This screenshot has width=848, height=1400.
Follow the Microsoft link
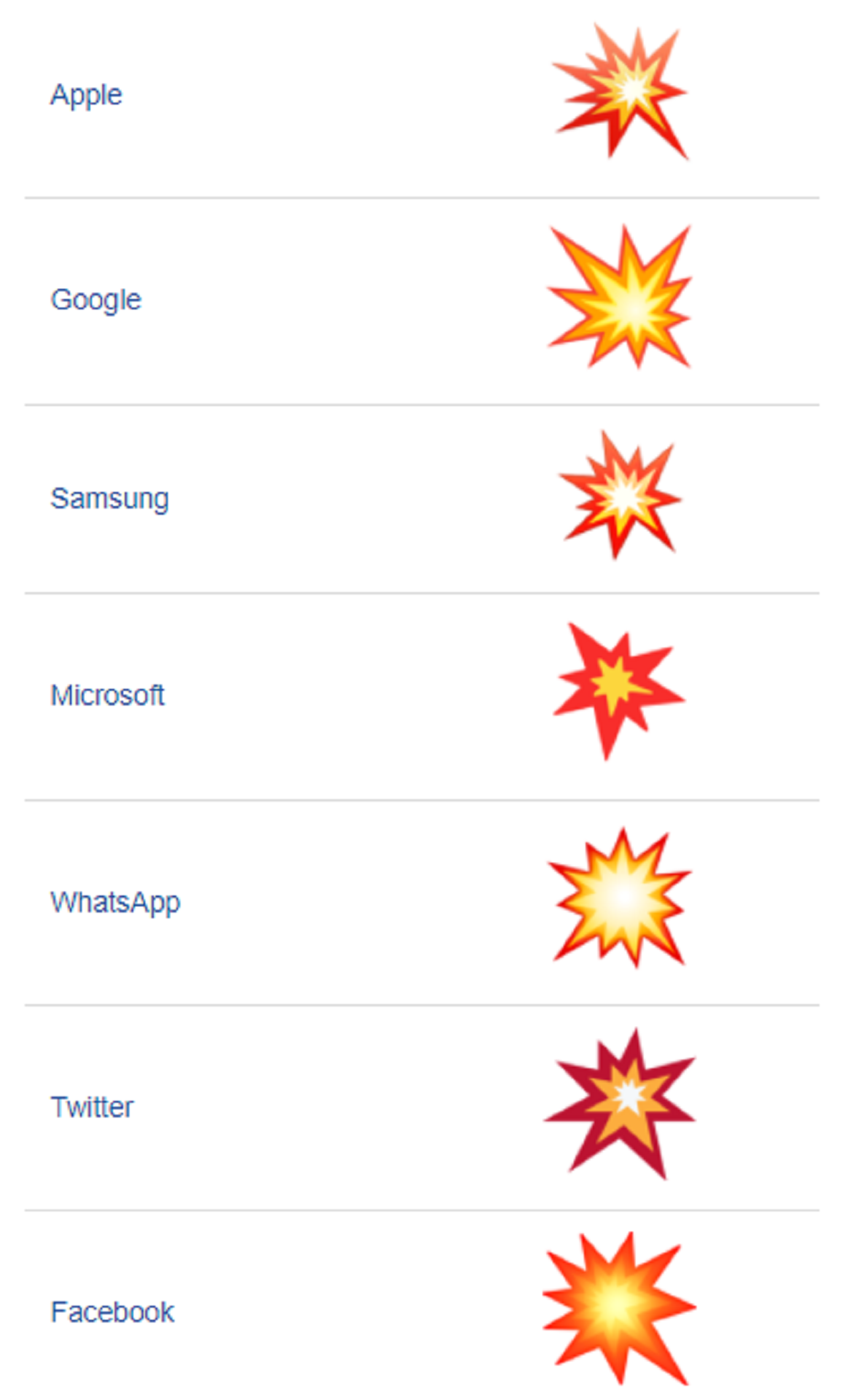point(107,695)
